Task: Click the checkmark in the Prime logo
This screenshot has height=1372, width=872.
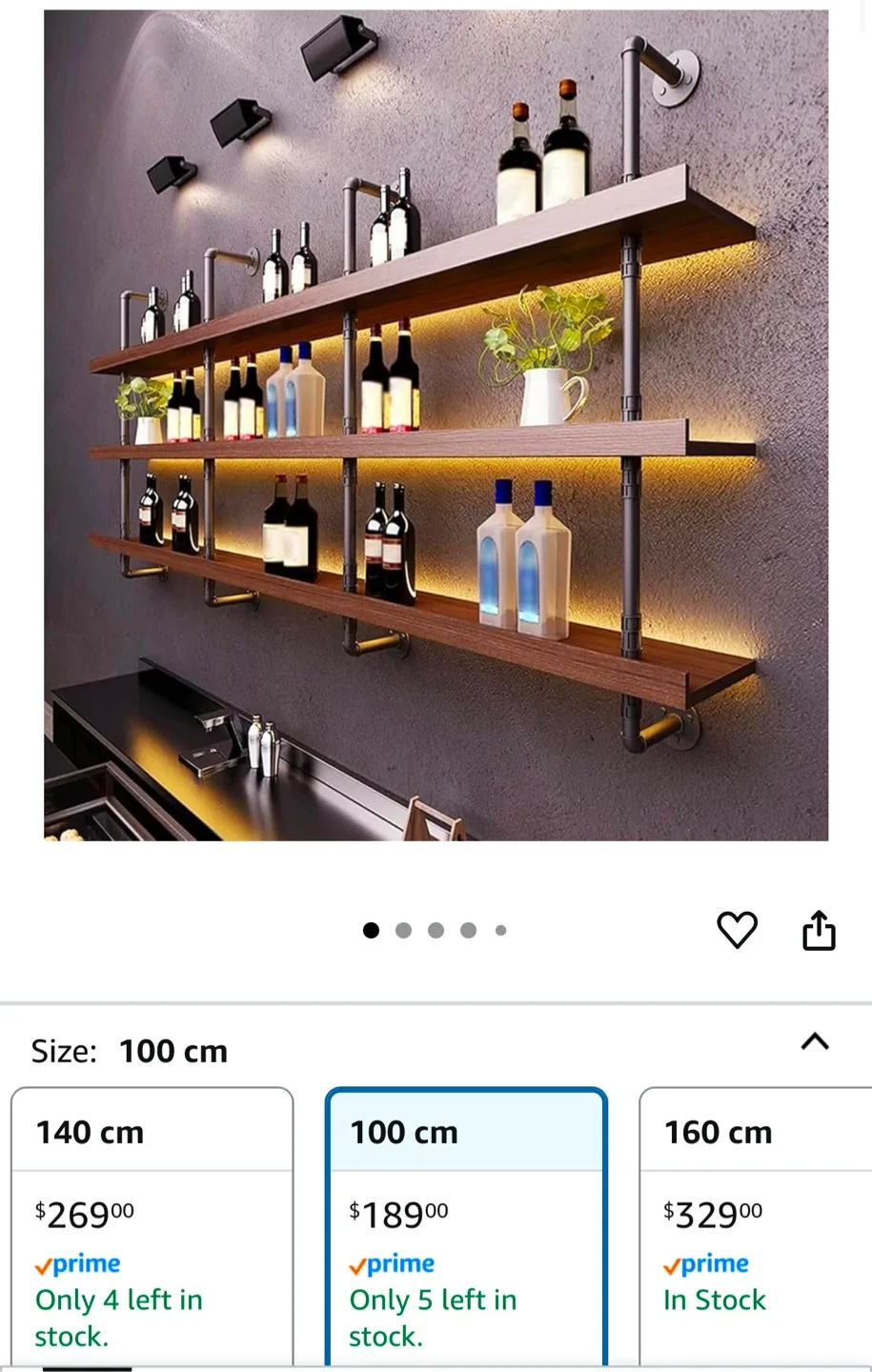Action: [360, 1263]
